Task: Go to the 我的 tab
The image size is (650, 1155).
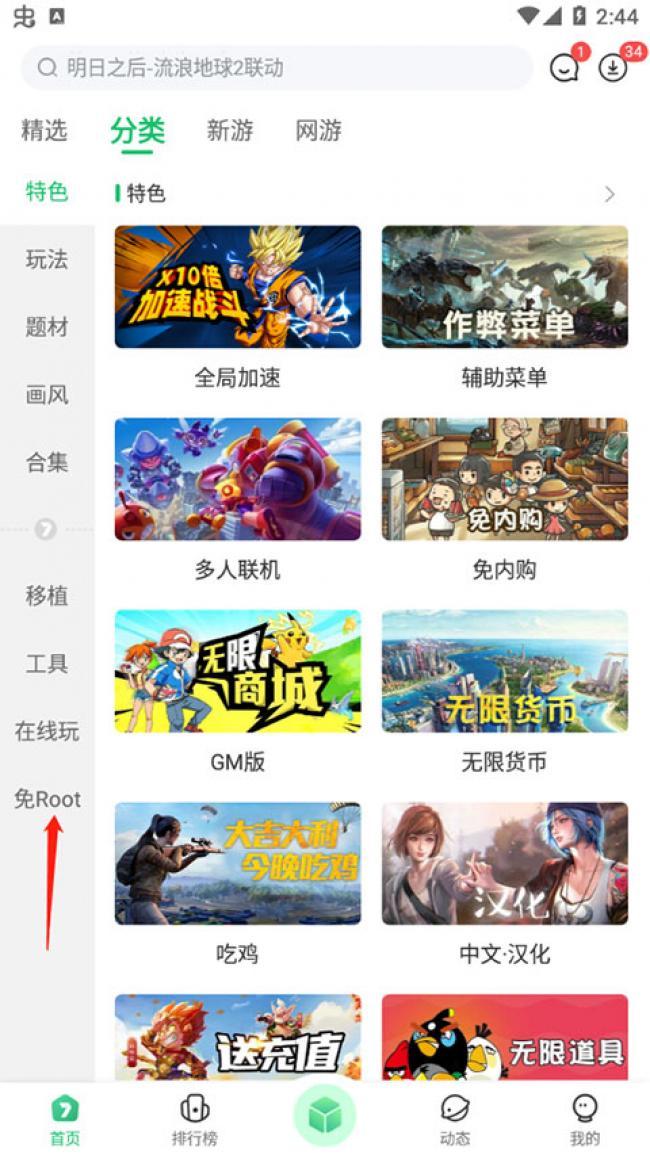Action: pyautogui.click(x=585, y=1118)
